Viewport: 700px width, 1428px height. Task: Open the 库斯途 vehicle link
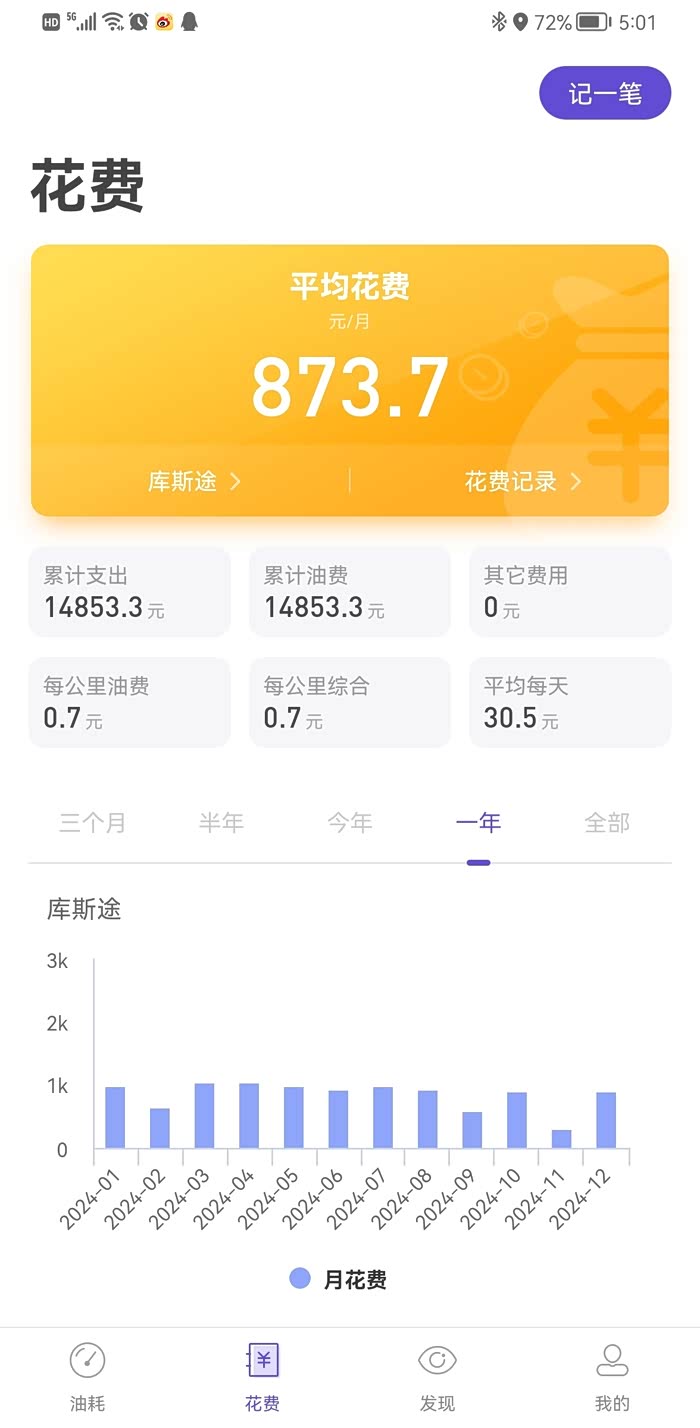(x=194, y=481)
